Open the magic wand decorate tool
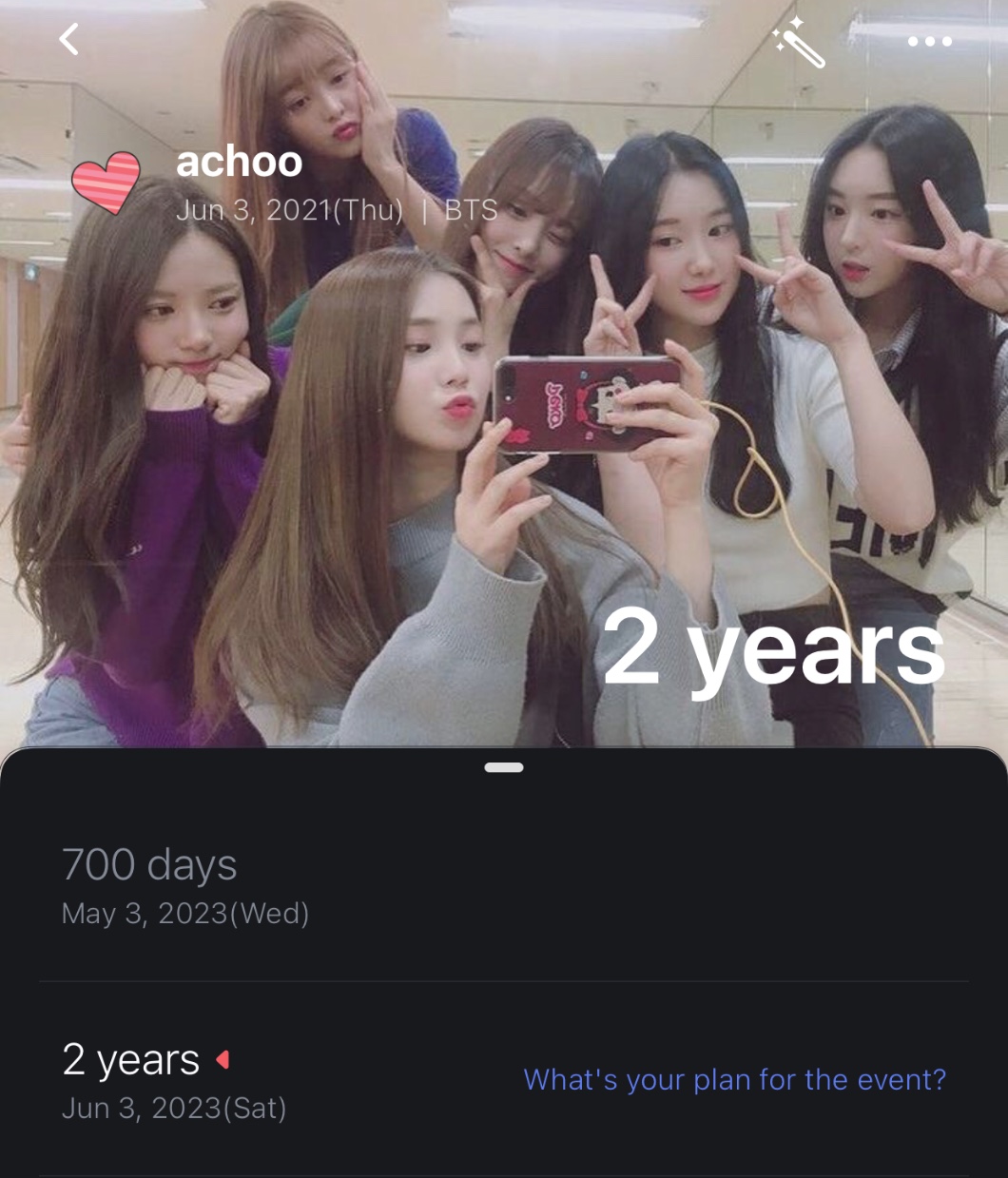This screenshot has height=1178, width=1008. click(798, 43)
